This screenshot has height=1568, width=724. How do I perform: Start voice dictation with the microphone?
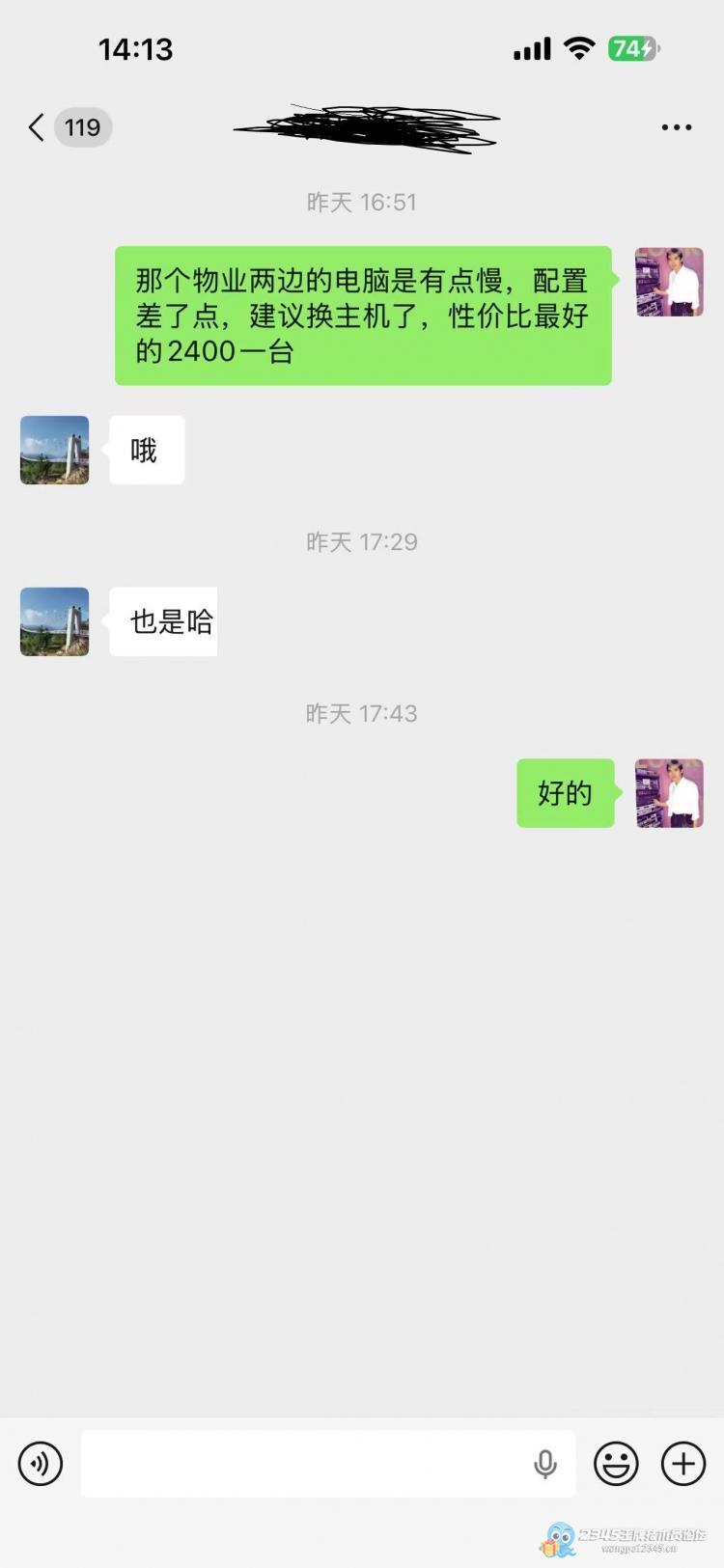[545, 1464]
